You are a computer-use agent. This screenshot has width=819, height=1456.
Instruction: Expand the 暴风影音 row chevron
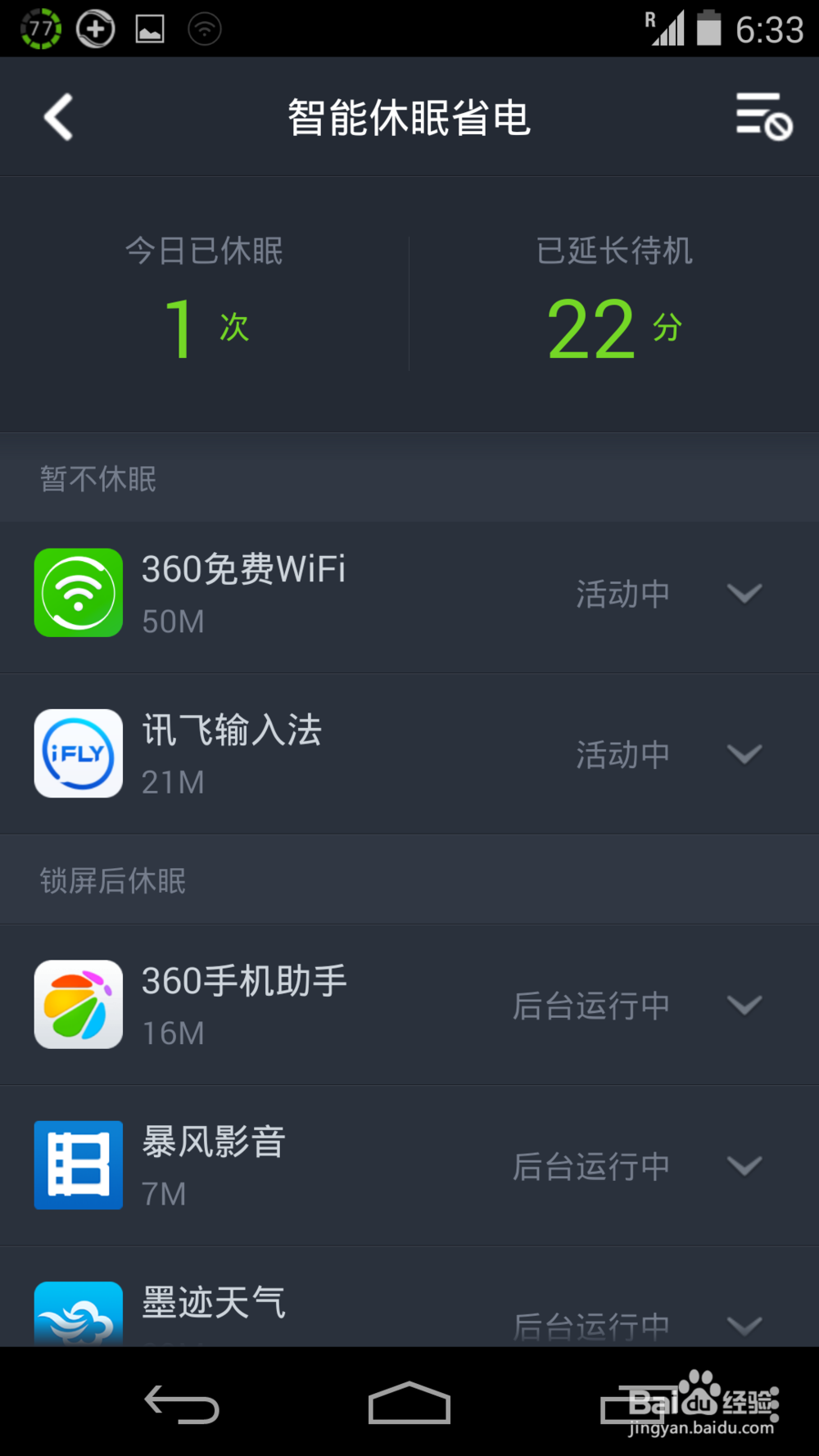coord(744,1165)
